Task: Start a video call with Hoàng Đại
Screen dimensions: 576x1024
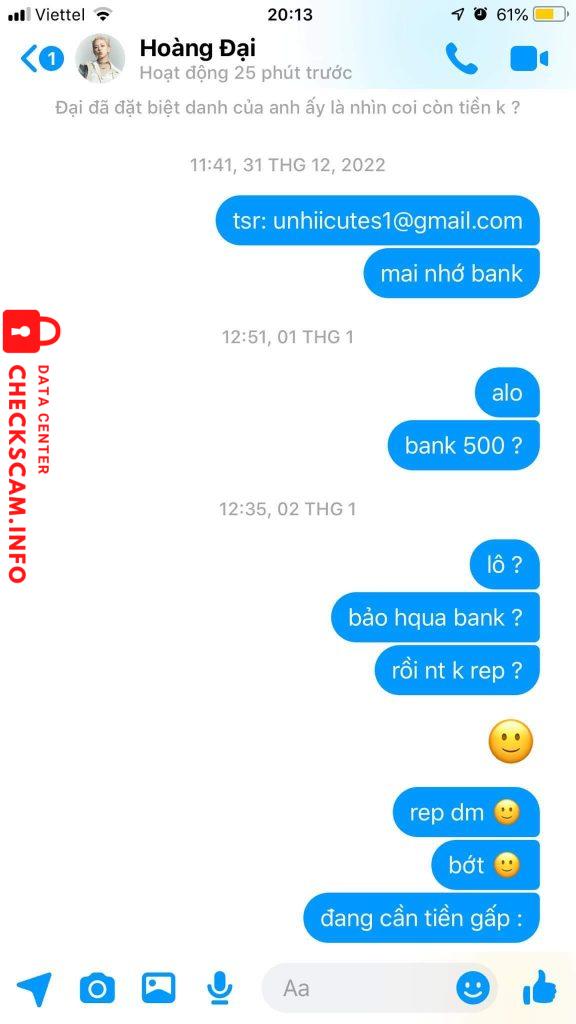Action: pyautogui.click(x=528, y=59)
